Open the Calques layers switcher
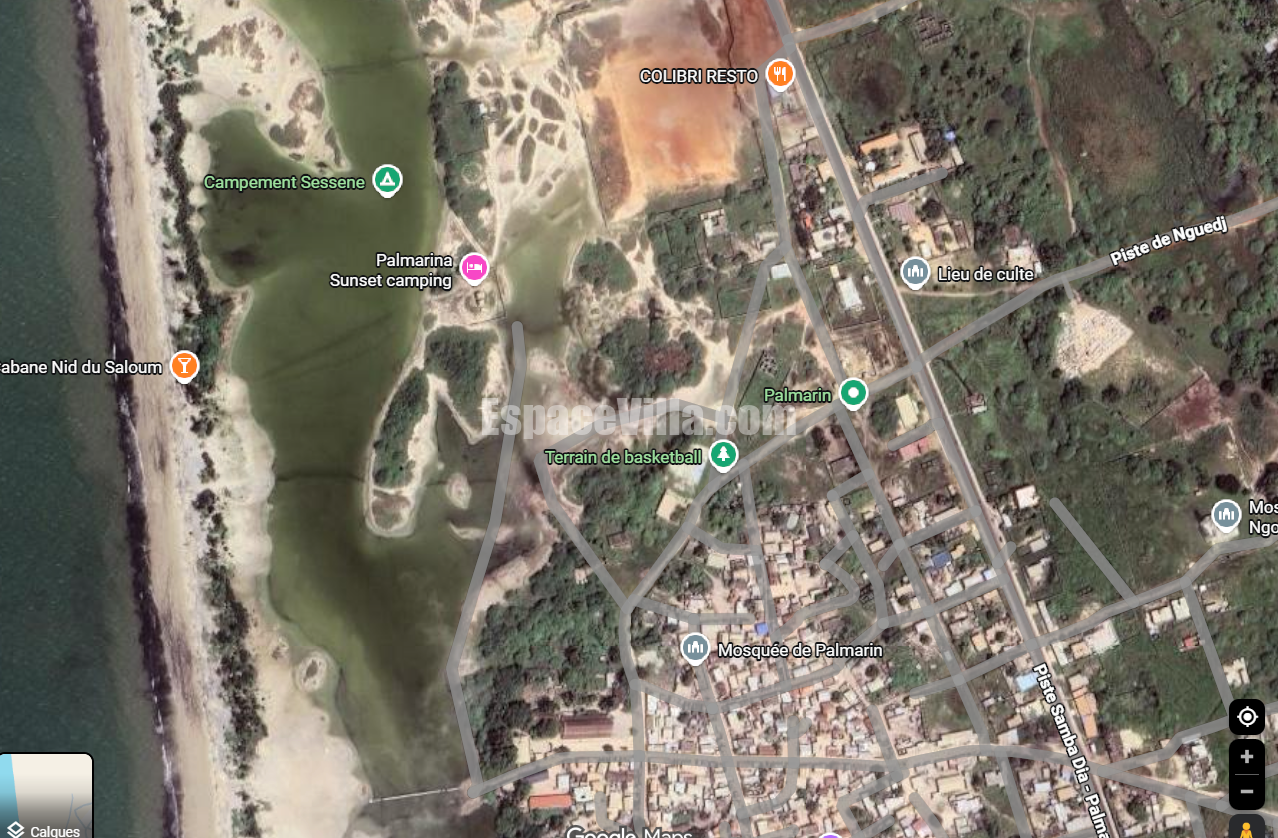 pyautogui.click(x=46, y=796)
